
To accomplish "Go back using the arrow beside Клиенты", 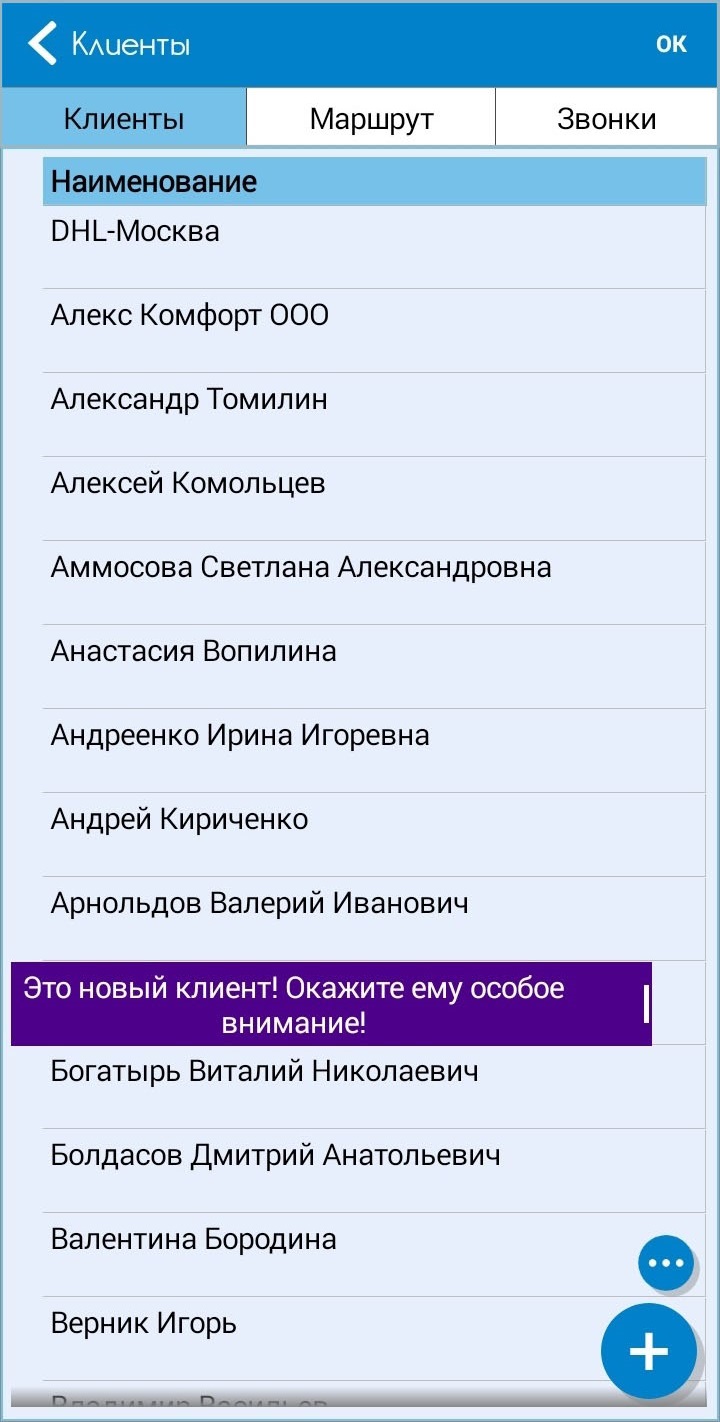I will coord(42,44).
